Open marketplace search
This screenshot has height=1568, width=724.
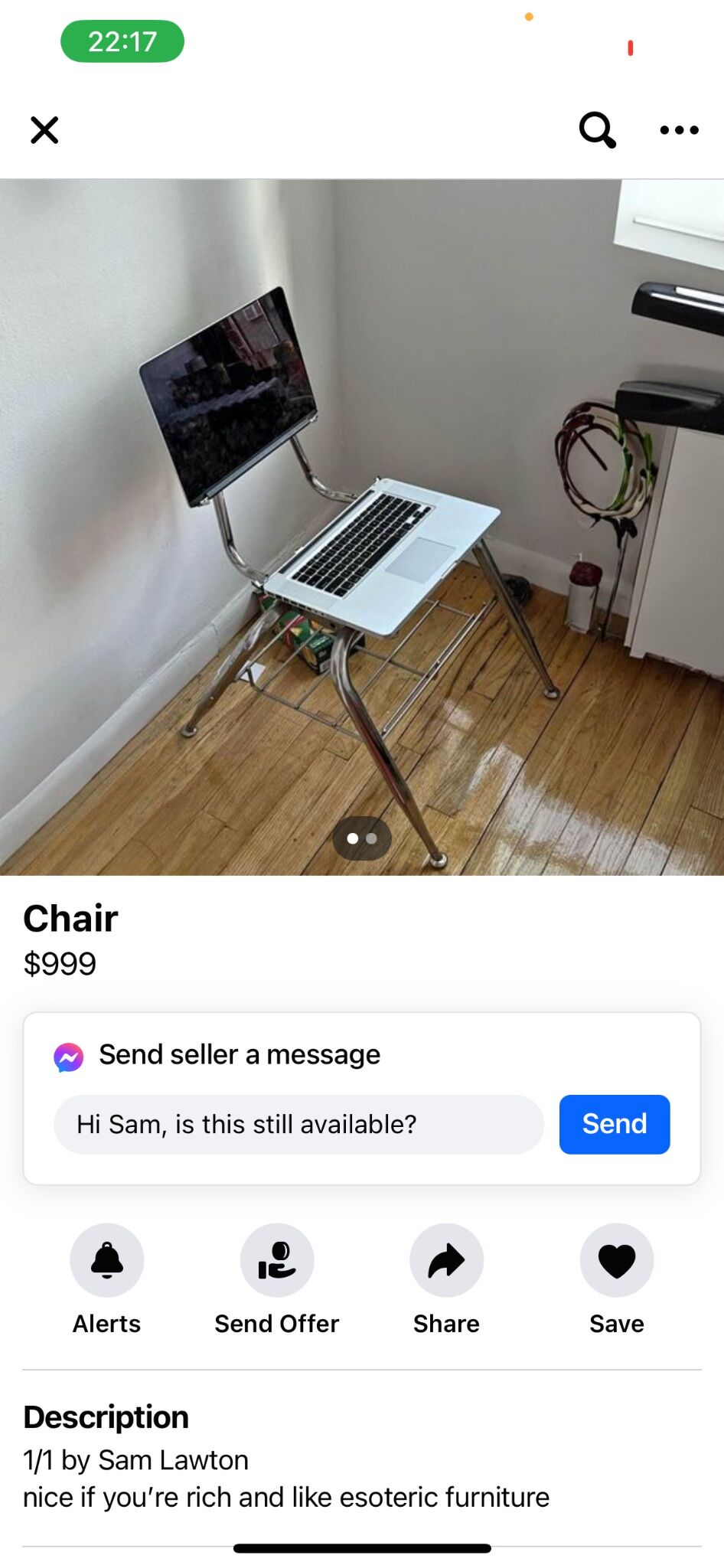[597, 130]
